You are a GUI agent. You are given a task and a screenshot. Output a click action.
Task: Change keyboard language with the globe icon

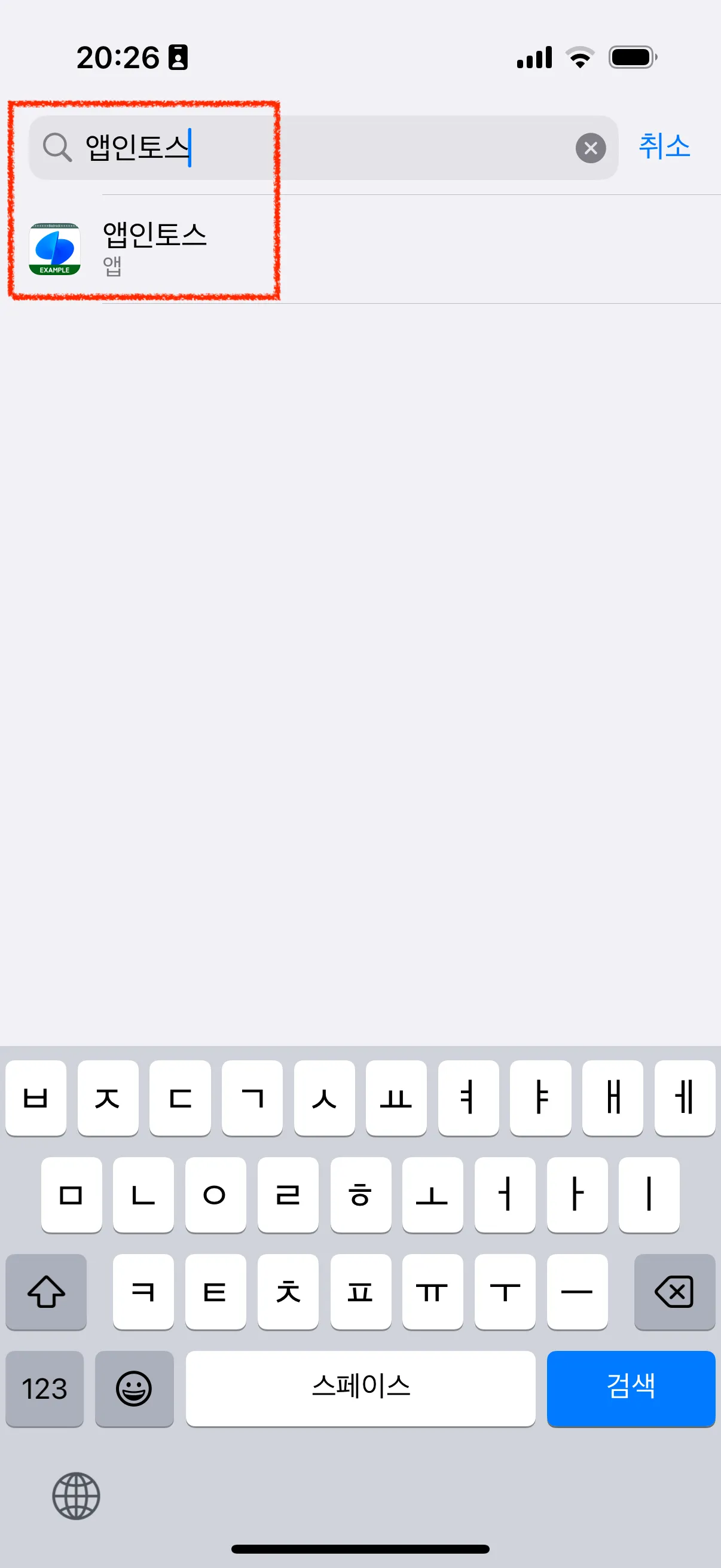click(x=76, y=1495)
